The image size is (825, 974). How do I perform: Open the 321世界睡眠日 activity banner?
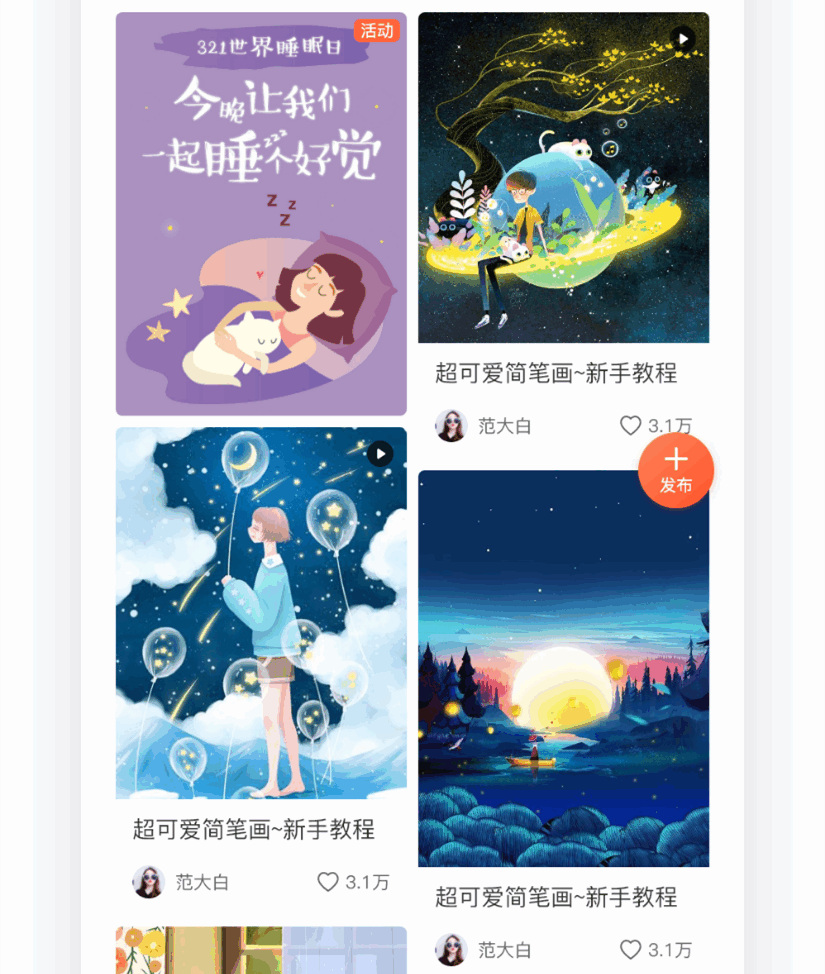pyautogui.click(x=261, y=213)
